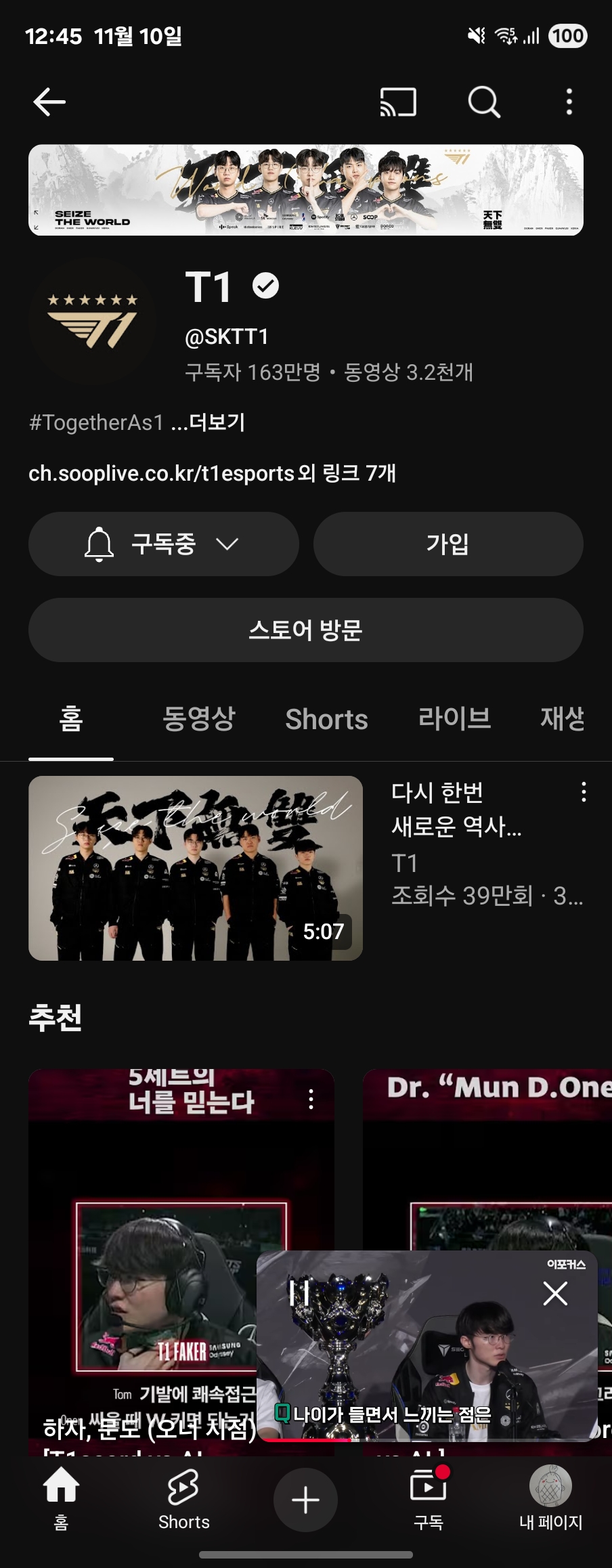The image size is (612, 1568).
Task: Switch to the channel's Shorts tab
Action: pos(326,719)
